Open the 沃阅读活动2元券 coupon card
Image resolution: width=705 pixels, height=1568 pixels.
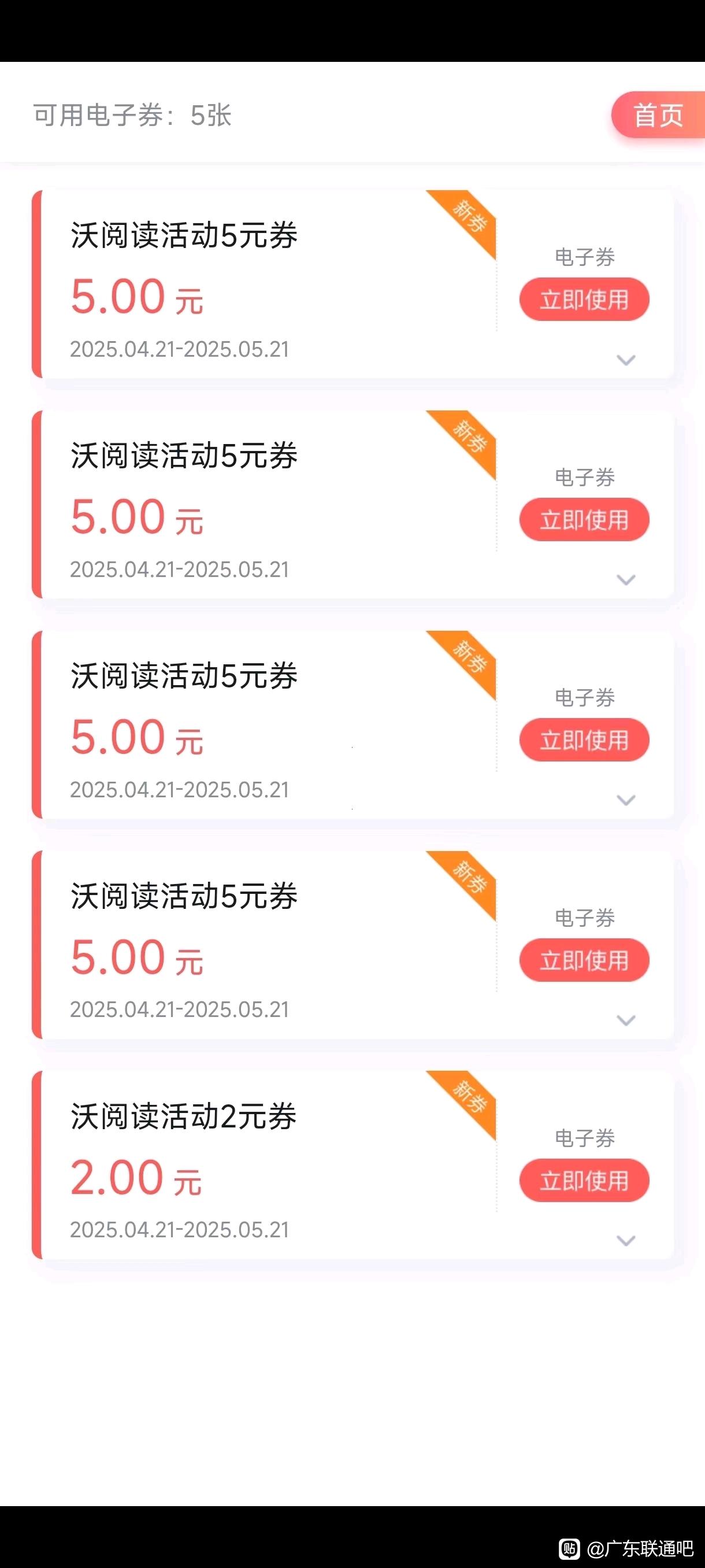click(353, 1165)
